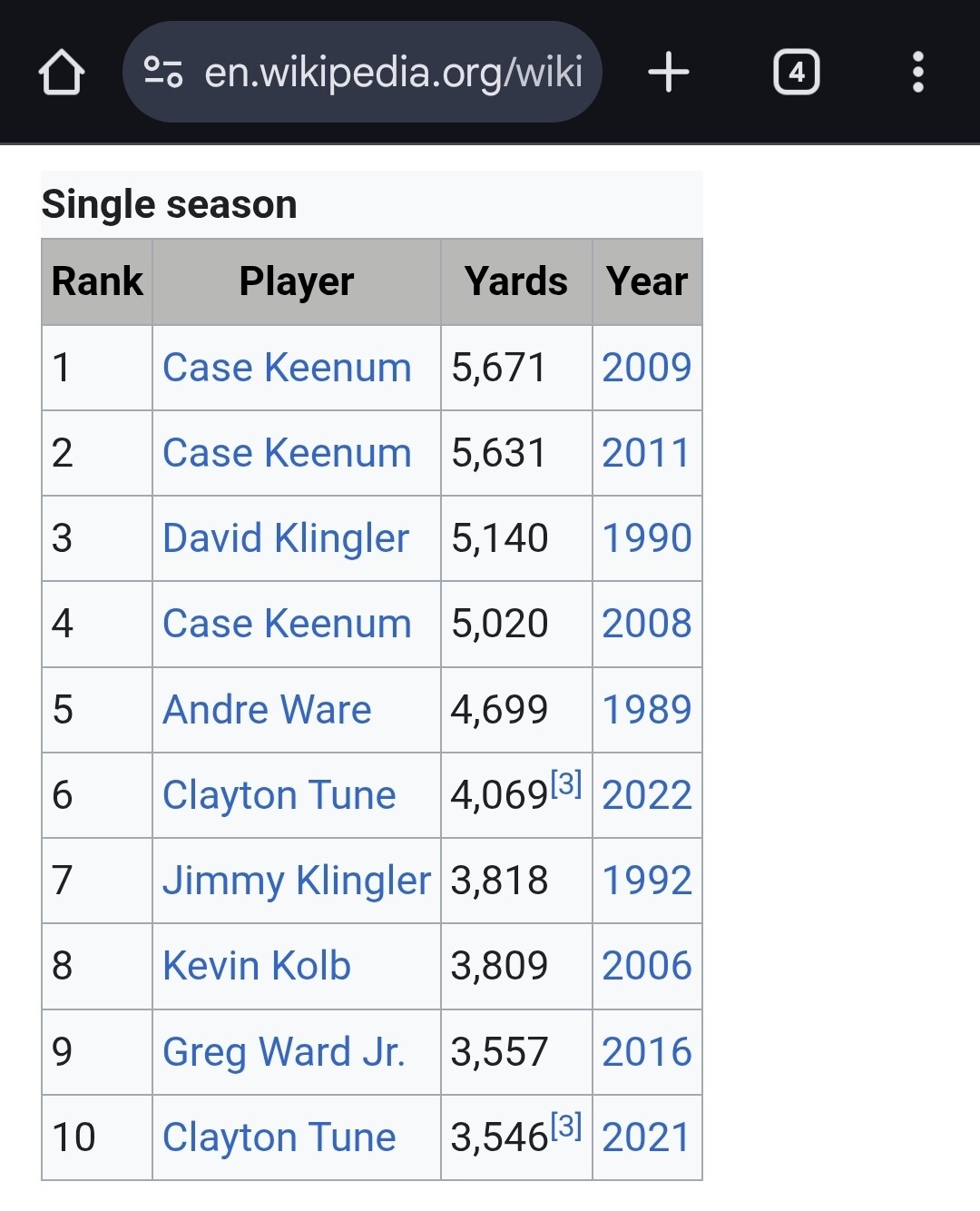View the 2006 season link
The height and width of the screenshot is (1211, 980).
pyautogui.click(x=646, y=966)
